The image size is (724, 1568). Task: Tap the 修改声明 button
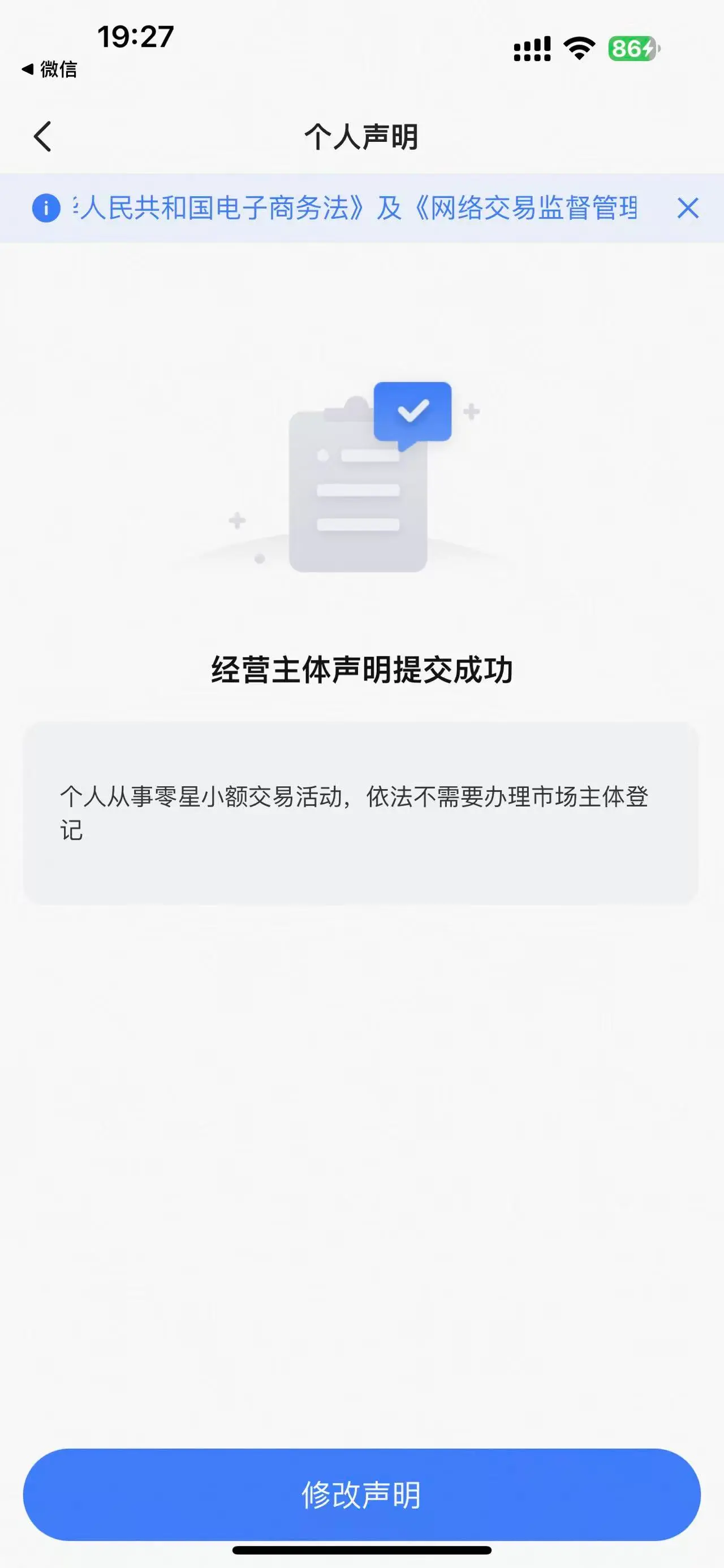[x=361, y=1495]
